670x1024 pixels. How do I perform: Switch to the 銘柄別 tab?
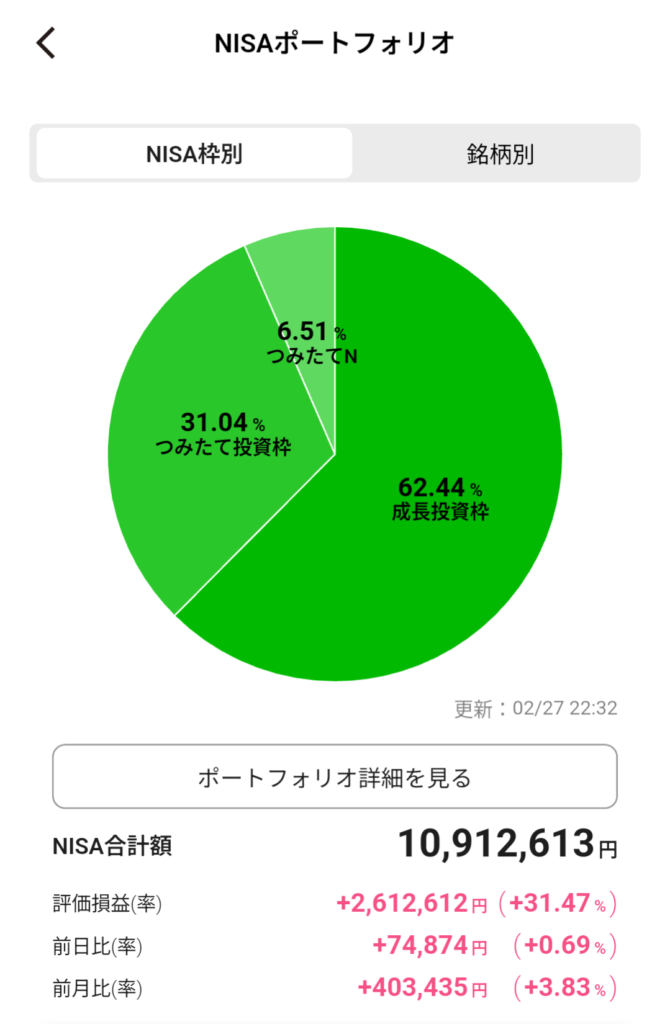click(x=497, y=154)
